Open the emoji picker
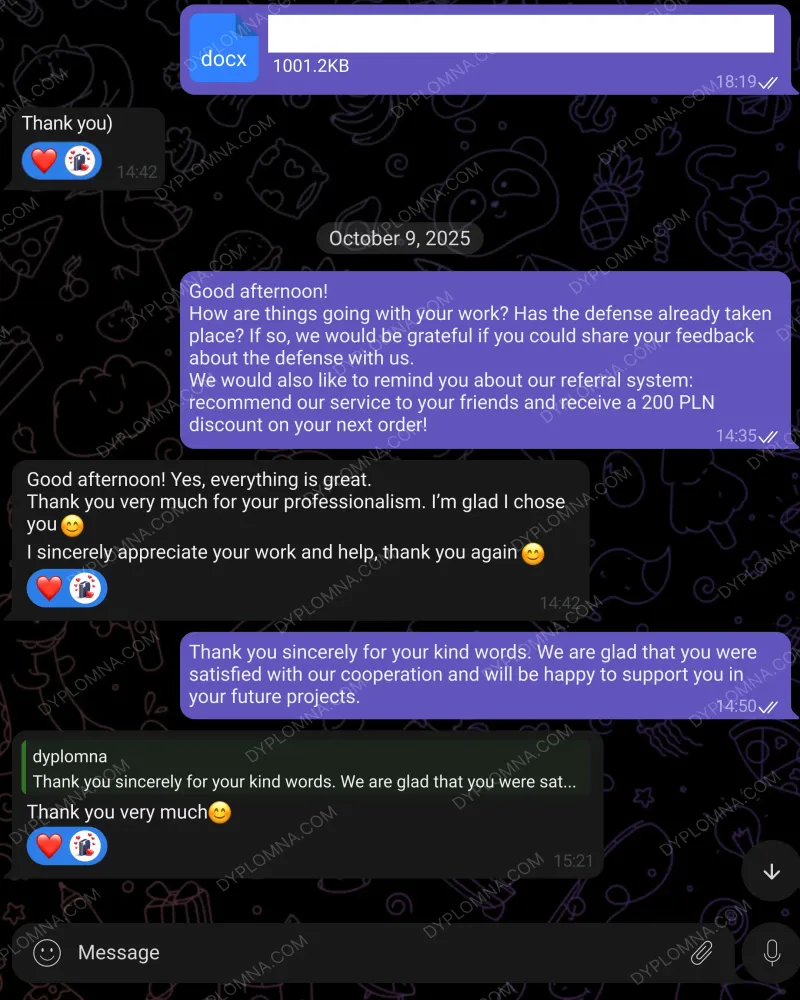 tap(47, 953)
